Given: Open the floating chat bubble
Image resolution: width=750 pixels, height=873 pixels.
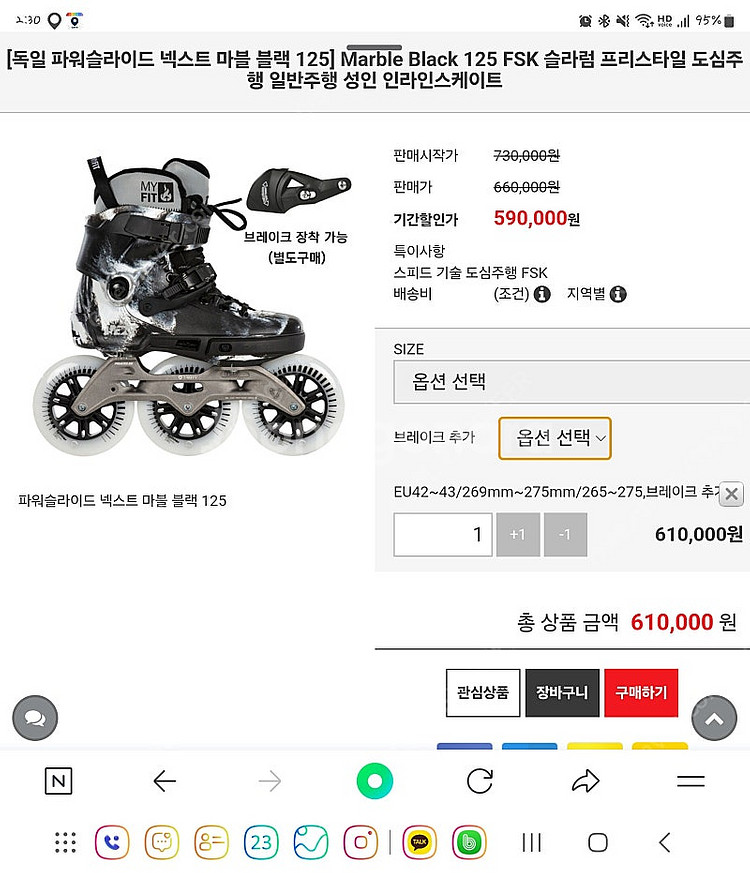Looking at the screenshot, I should tap(35, 718).
